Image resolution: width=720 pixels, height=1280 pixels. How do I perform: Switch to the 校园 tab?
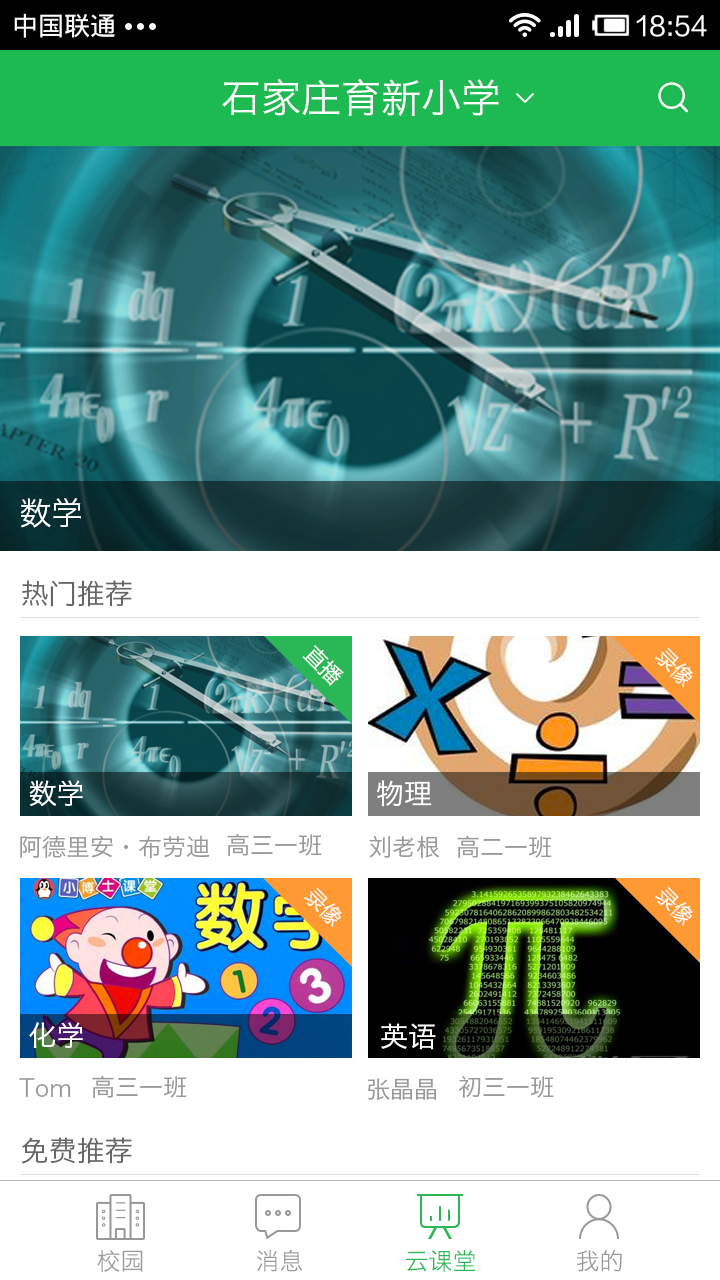coord(120,1232)
